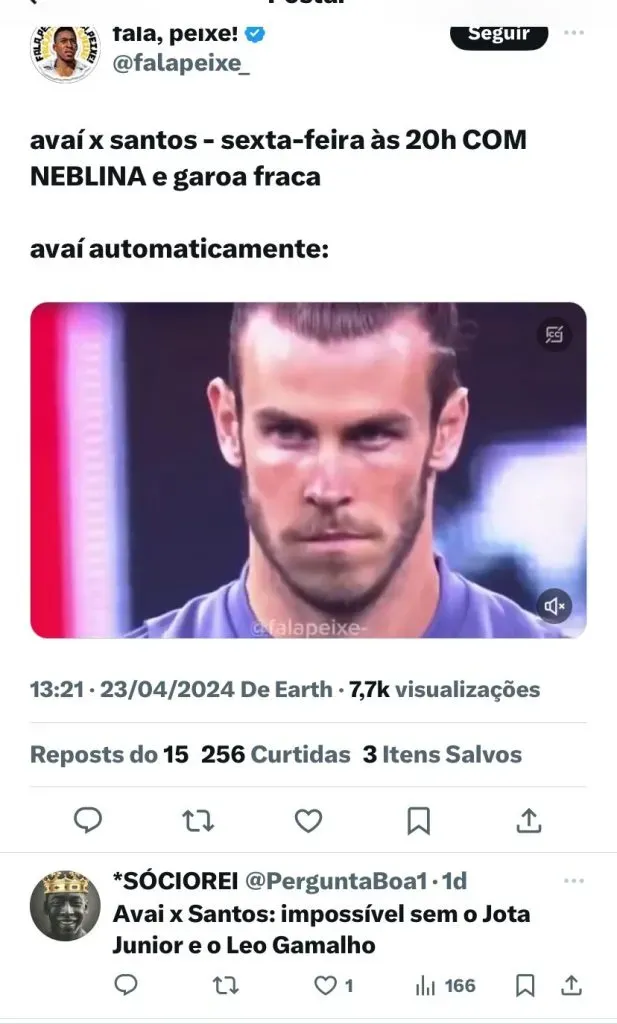The image size is (617, 1024).
Task: Like the falapeixe_ post
Action: pyautogui.click(x=308, y=820)
